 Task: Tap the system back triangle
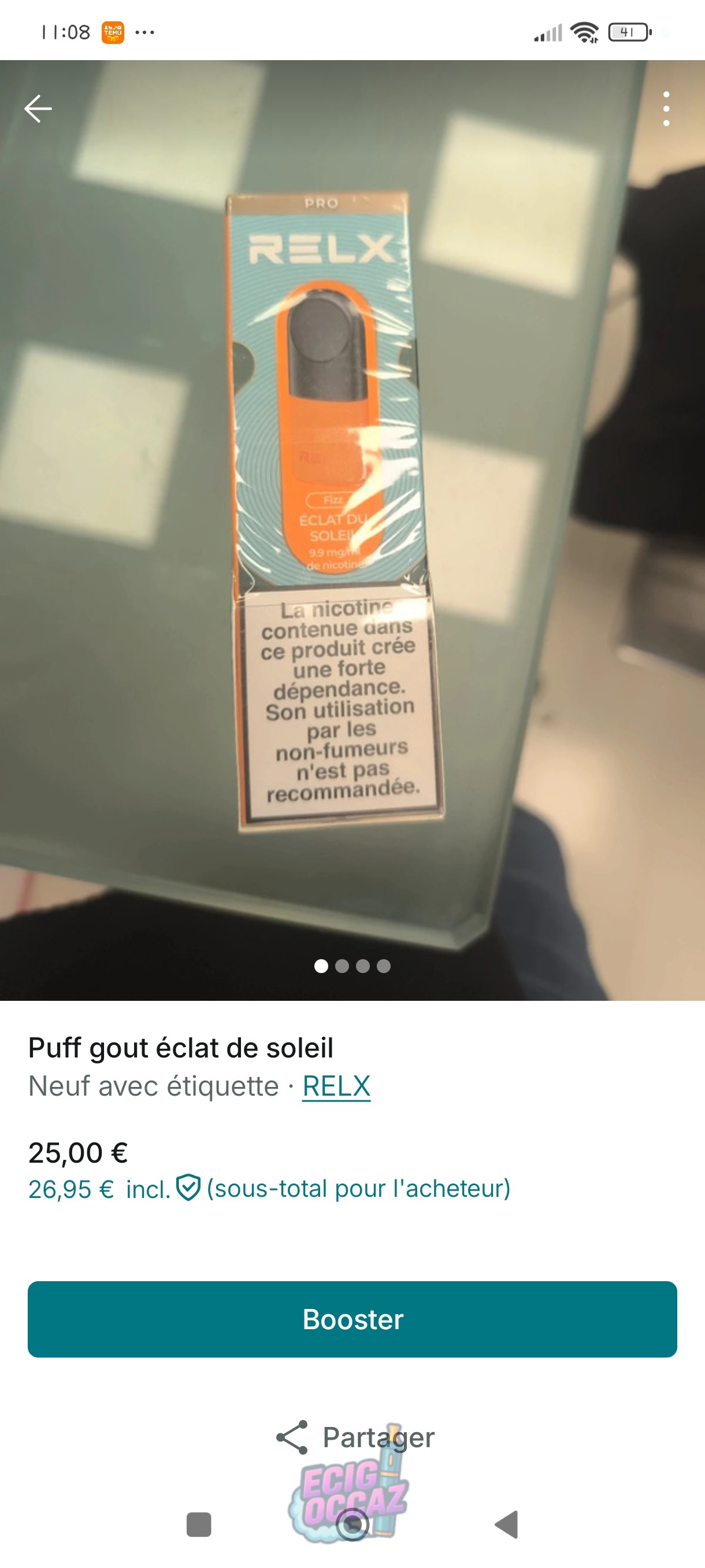pyautogui.click(x=506, y=1525)
